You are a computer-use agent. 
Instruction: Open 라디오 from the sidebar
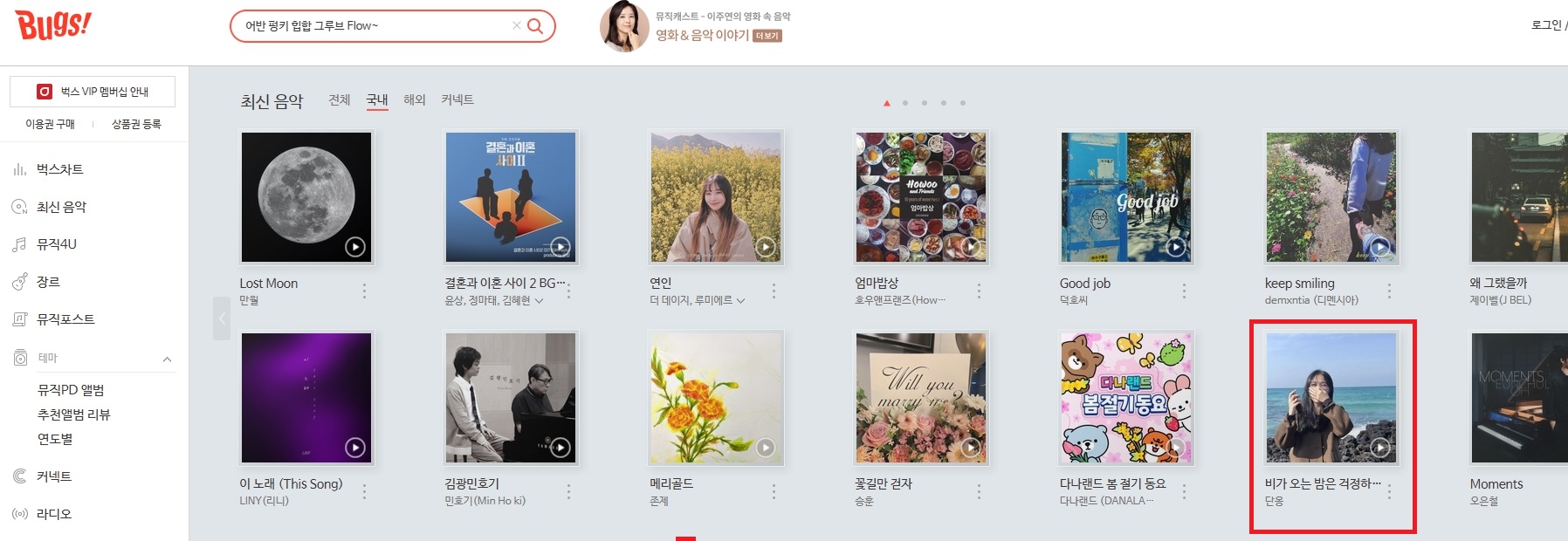[x=54, y=514]
